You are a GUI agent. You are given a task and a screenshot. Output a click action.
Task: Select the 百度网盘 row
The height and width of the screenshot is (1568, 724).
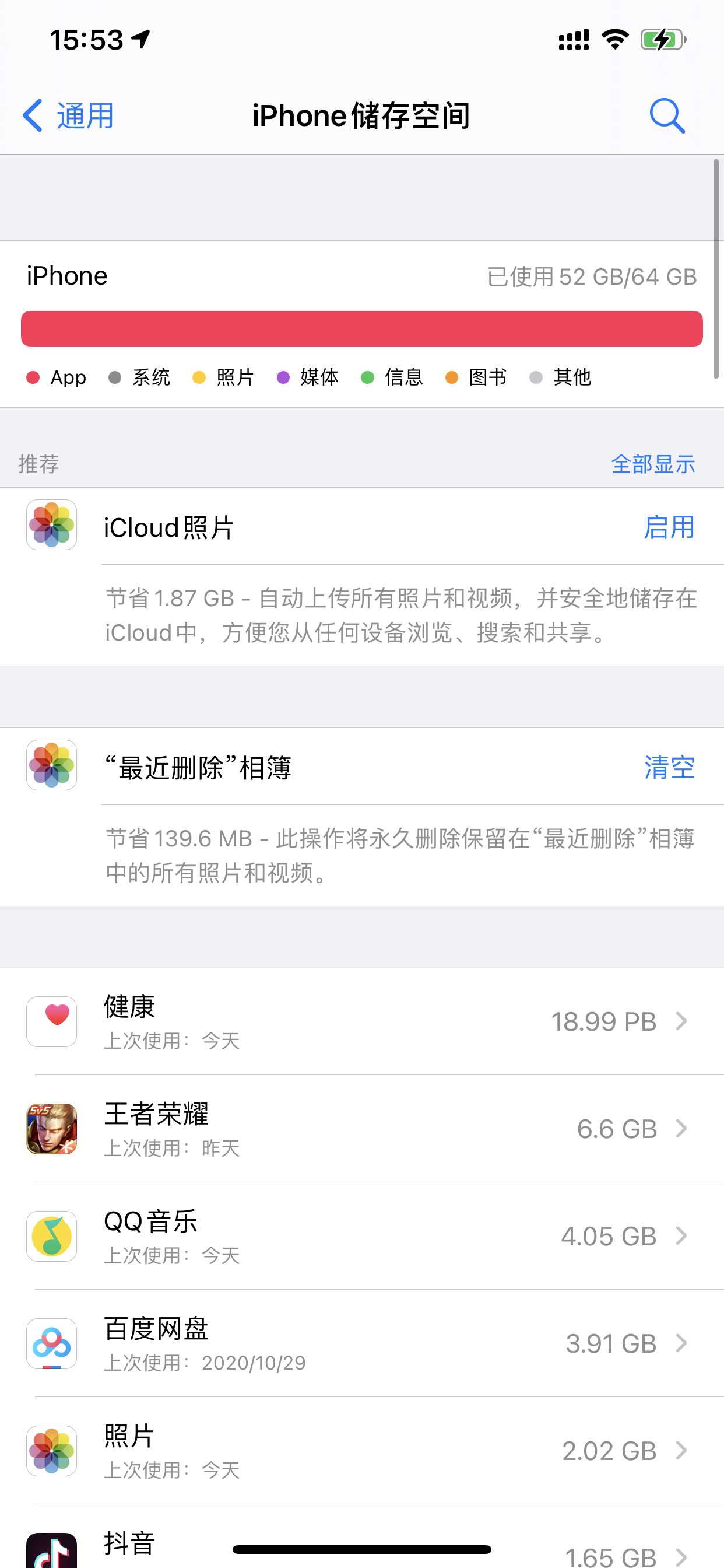tap(361, 1343)
